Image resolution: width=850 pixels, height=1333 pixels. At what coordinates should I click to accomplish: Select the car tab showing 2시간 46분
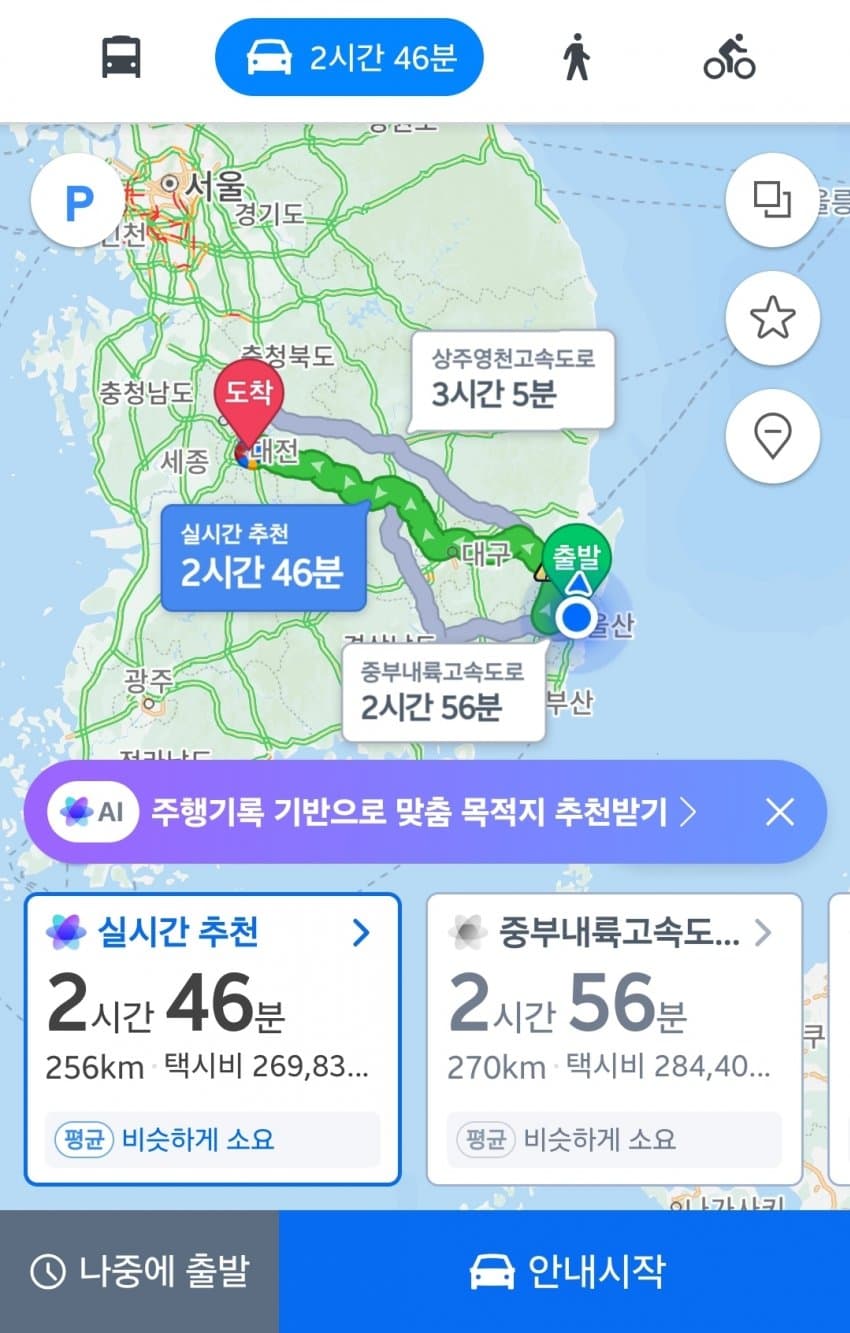pyautogui.click(x=349, y=57)
